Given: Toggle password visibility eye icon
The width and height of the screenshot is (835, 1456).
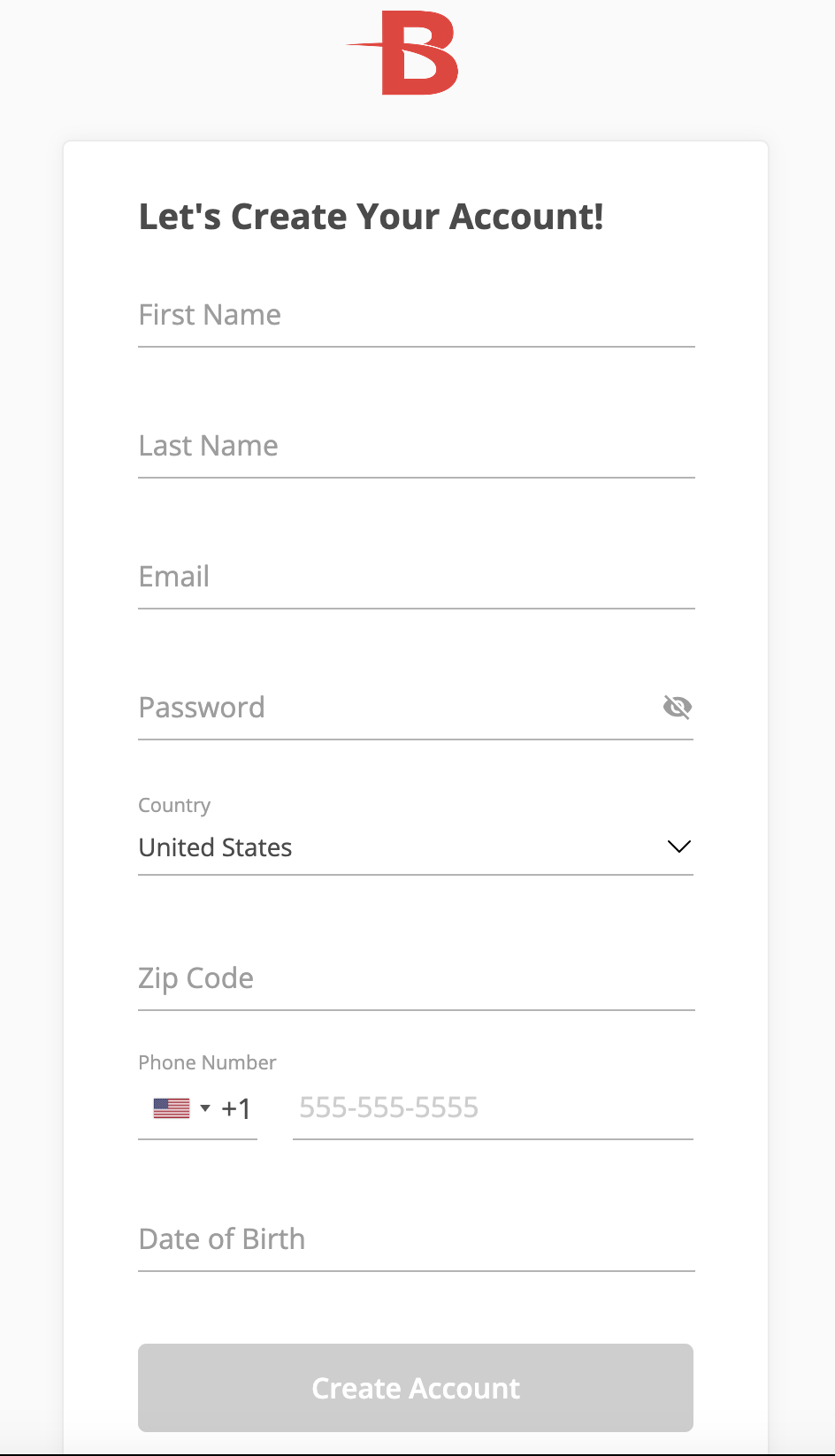Looking at the screenshot, I should (x=678, y=707).
